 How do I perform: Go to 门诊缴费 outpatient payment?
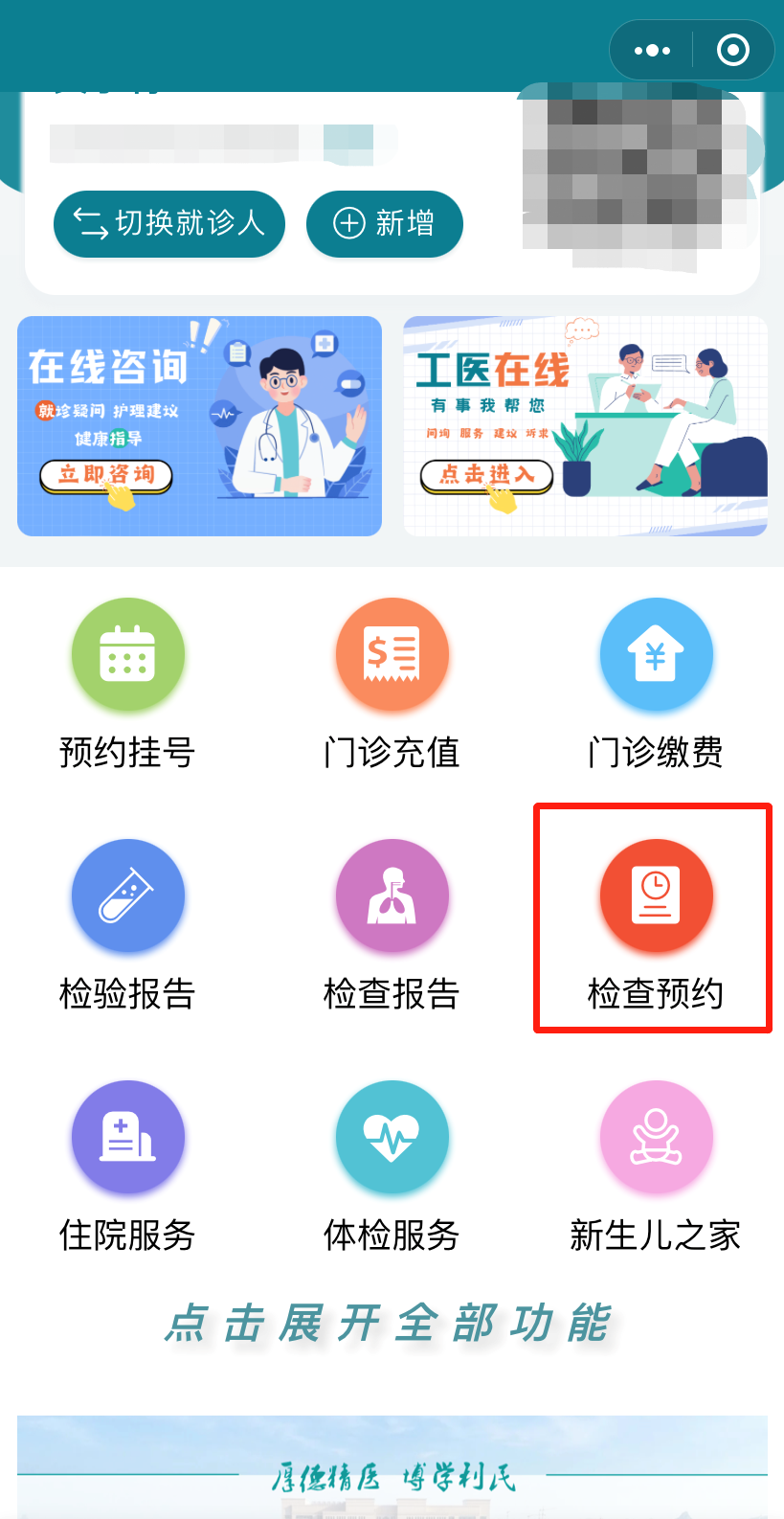pos(656,684)
